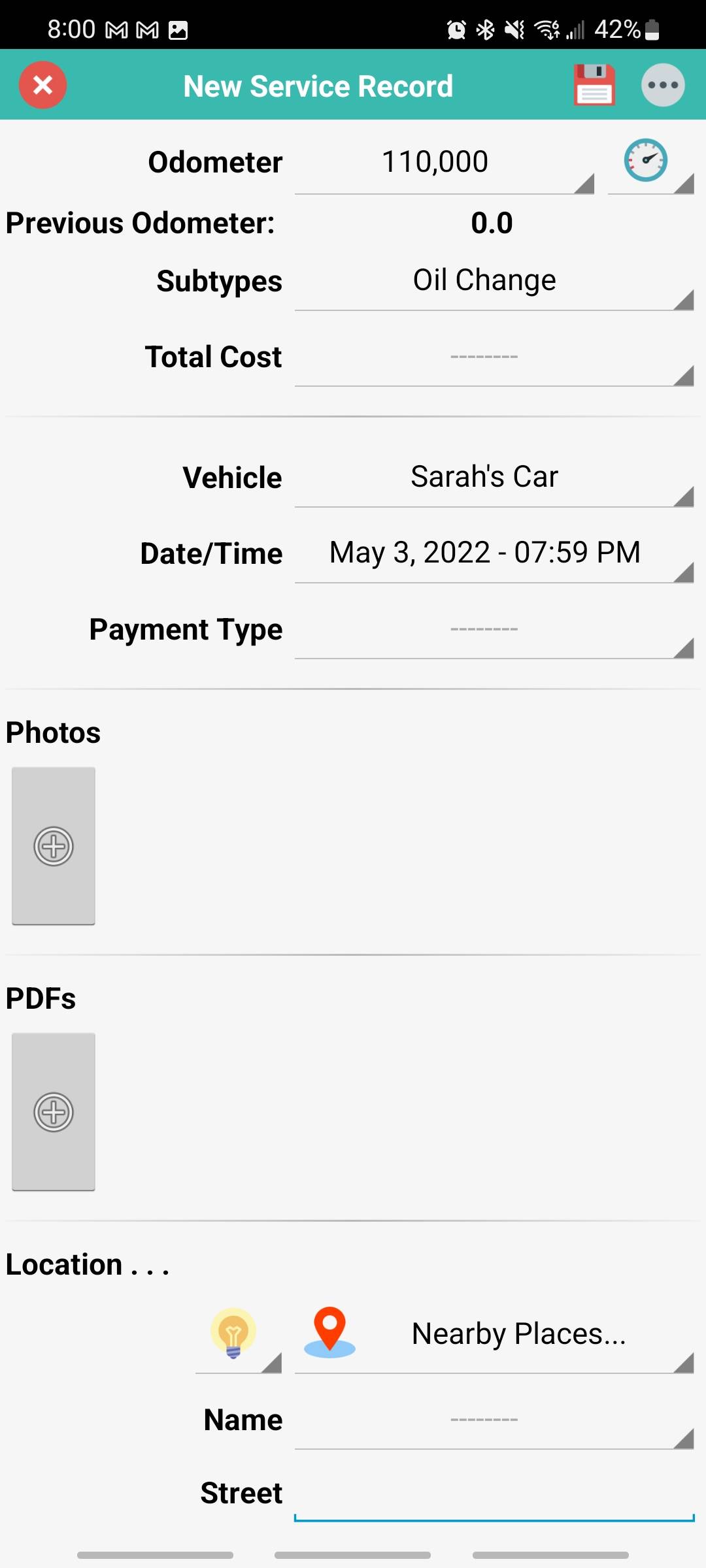The image size is (706, 1568).
Task: Save the service record with the floppy disk icon
Action: point(594,84)
